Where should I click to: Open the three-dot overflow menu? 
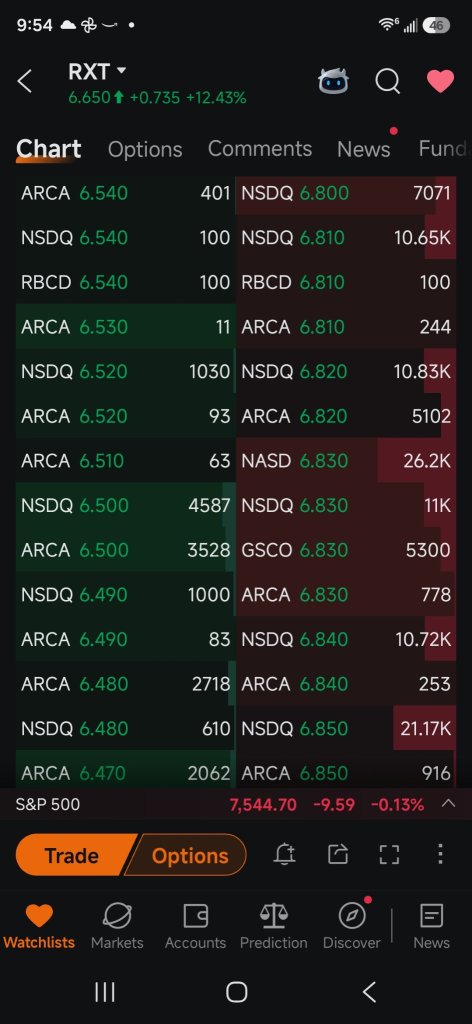440,854
